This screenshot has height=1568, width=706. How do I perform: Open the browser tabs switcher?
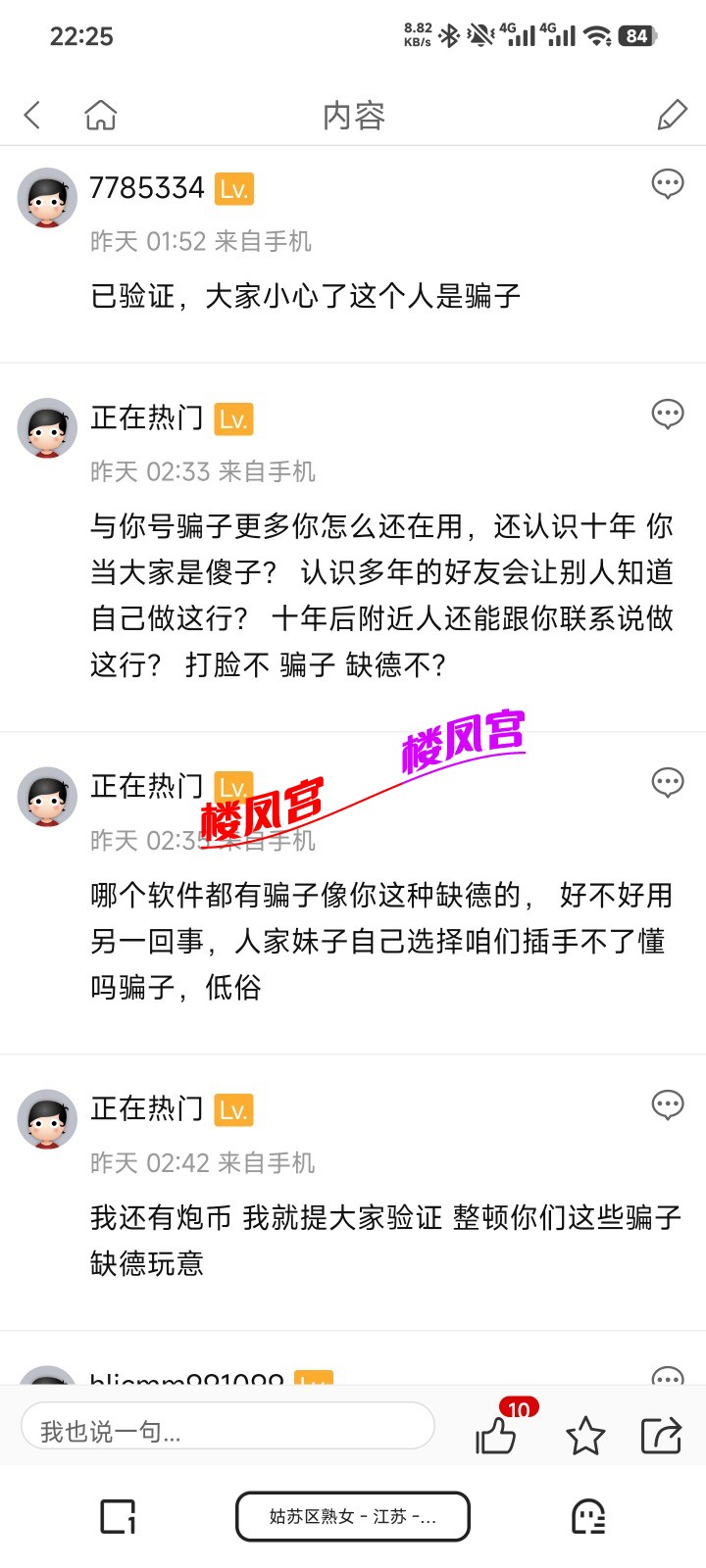119,1517
